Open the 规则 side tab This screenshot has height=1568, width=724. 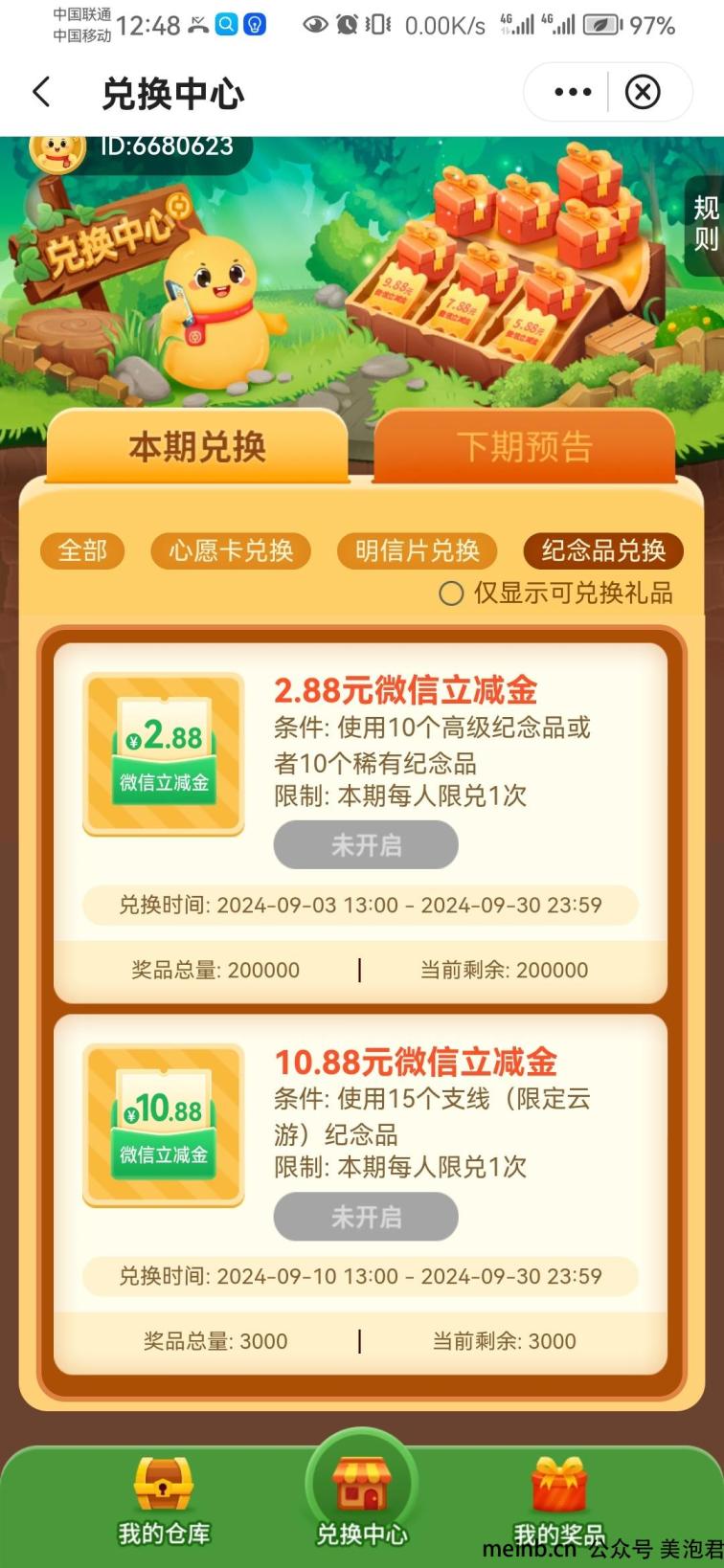706,224
